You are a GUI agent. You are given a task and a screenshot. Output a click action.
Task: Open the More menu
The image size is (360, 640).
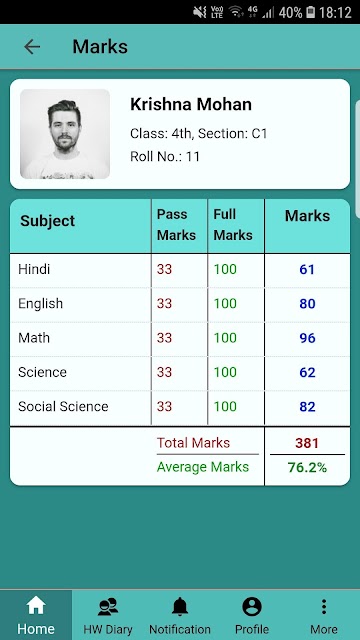click(324, 615)
